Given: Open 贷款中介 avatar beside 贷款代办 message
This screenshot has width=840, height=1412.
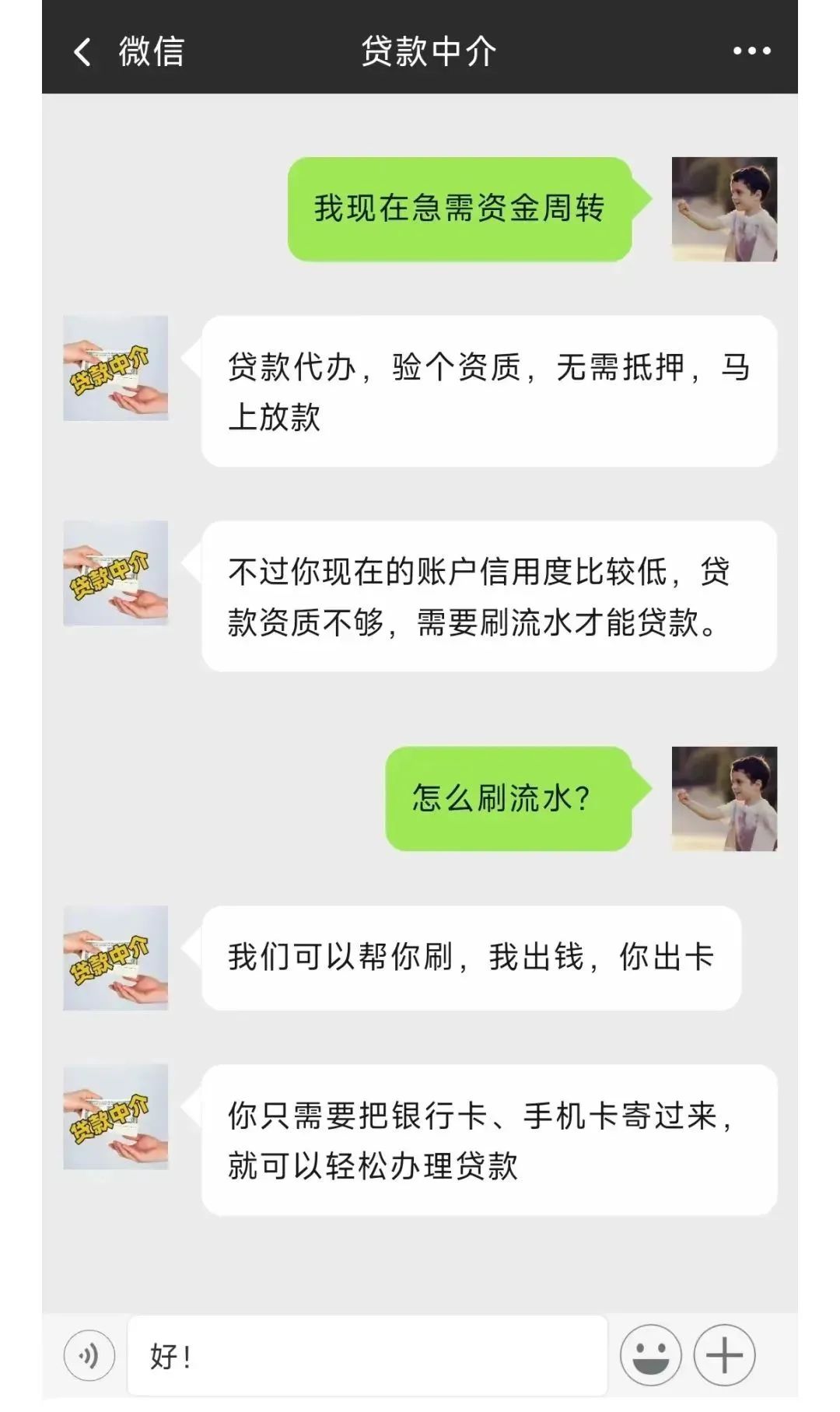Looking at the screenshot, I should point(116,368).
